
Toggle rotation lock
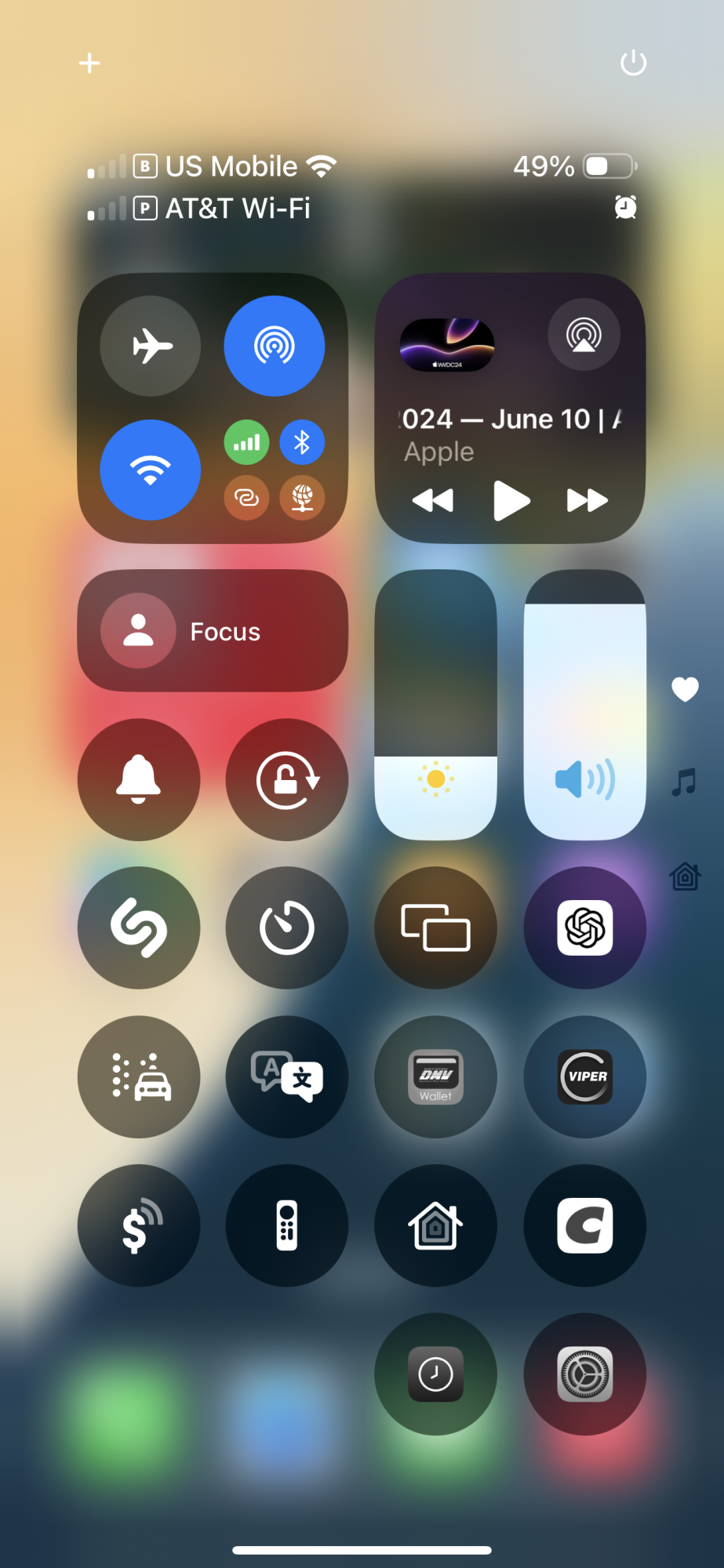point(287,779)
